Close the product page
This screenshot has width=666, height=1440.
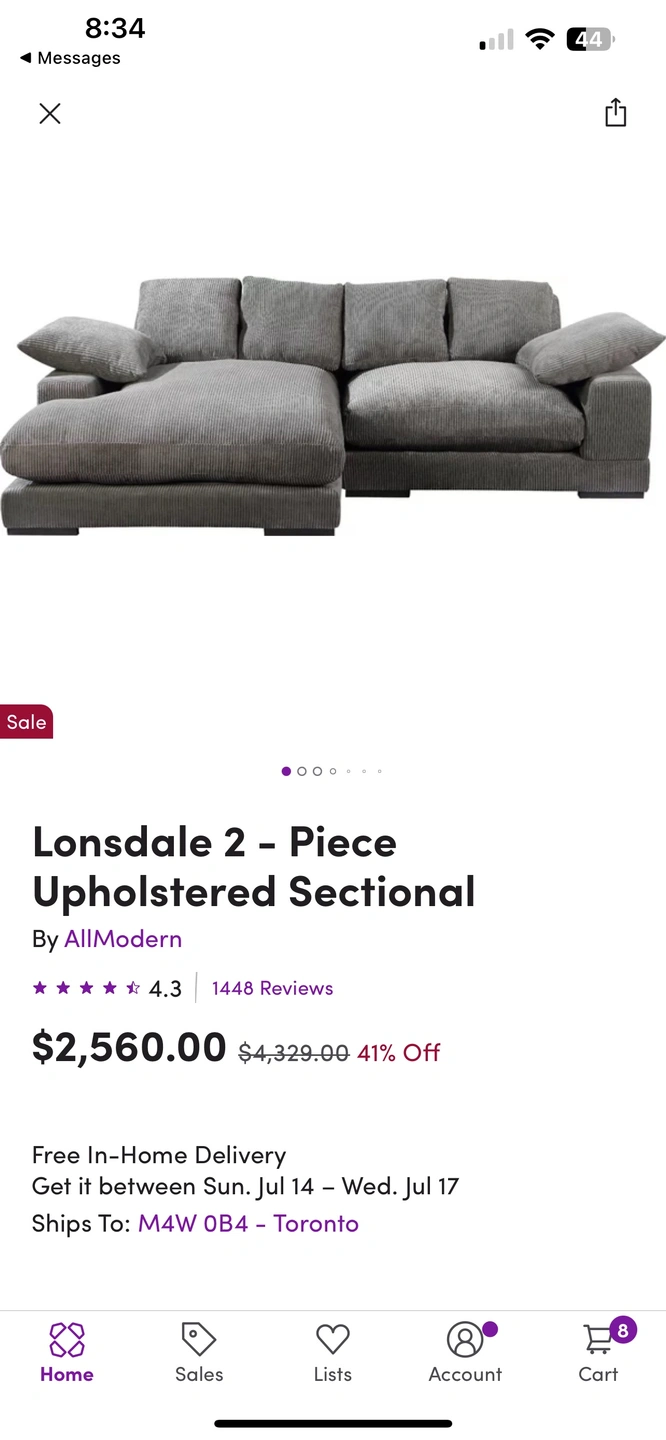pyautogui.click(x=50, y=114)
